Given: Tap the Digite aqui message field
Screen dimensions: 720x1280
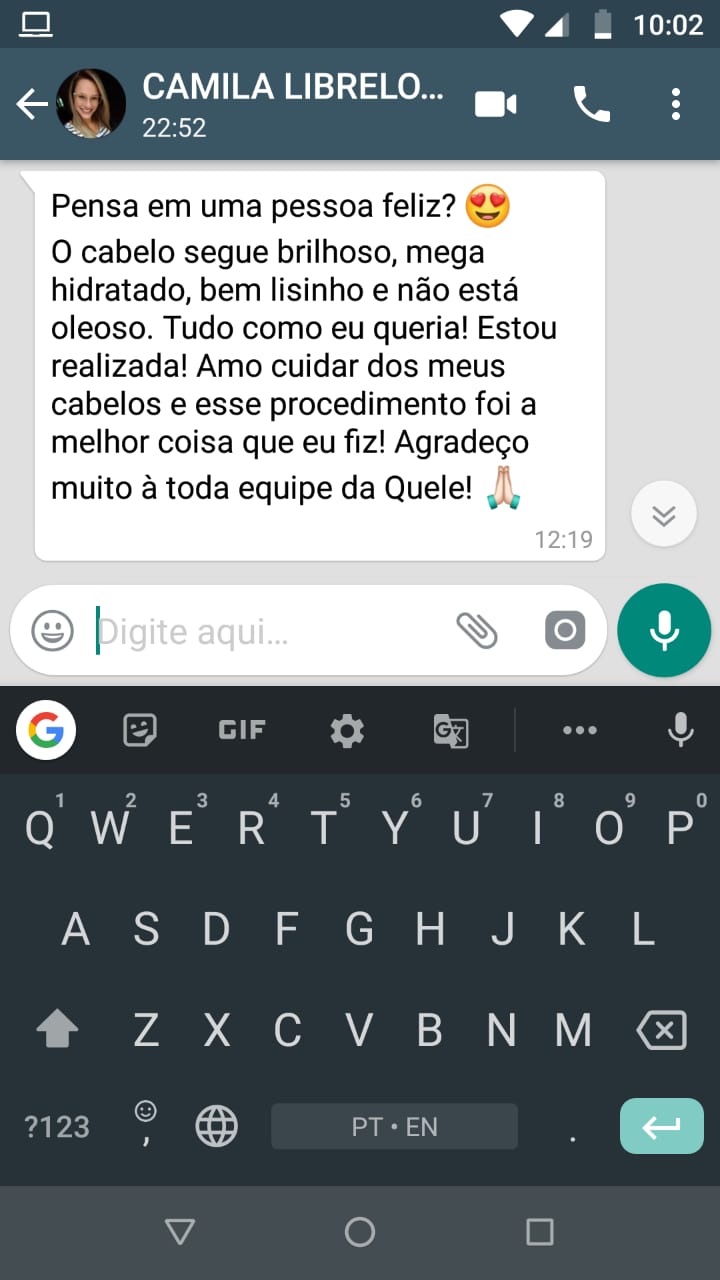Looking at the screenshot, I should click(x=250, y=630).
